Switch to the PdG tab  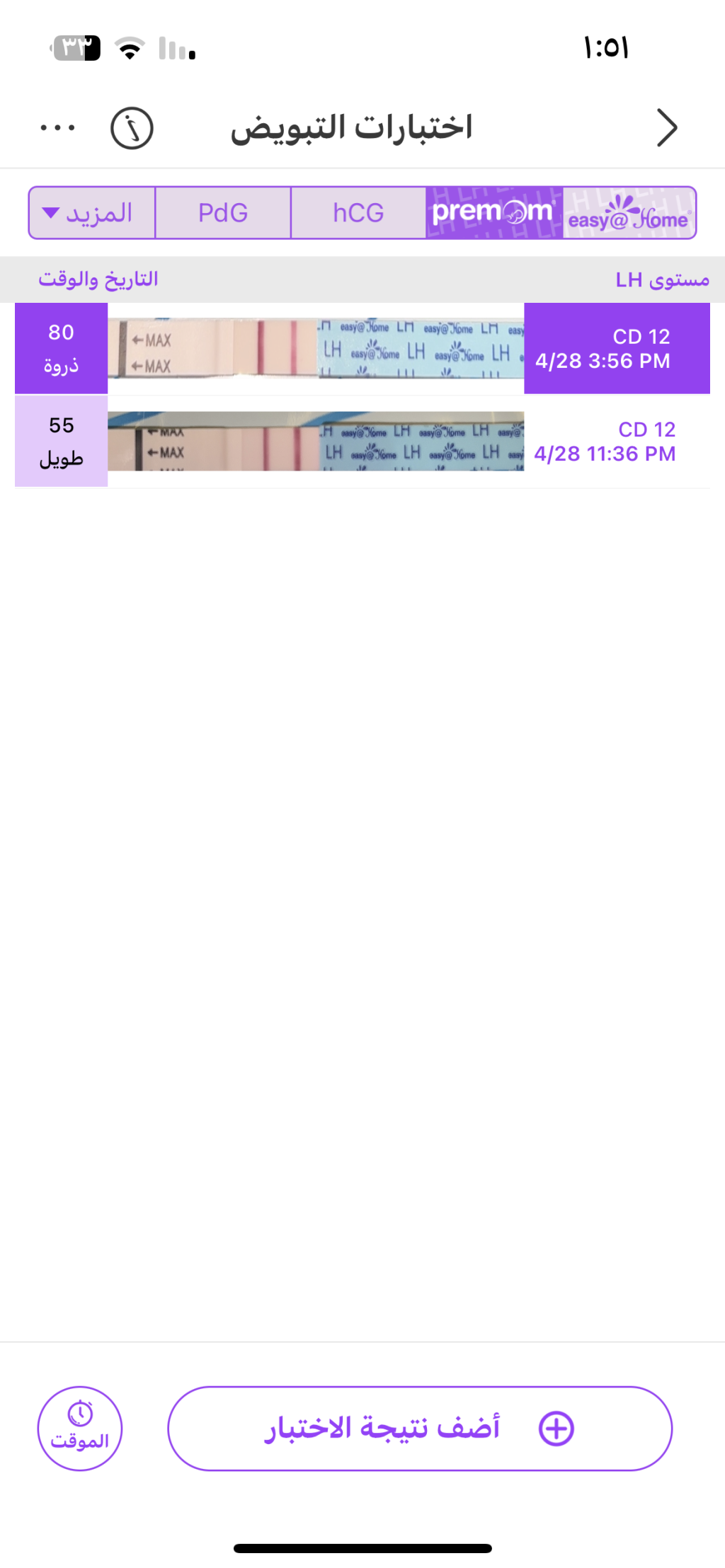223,213
